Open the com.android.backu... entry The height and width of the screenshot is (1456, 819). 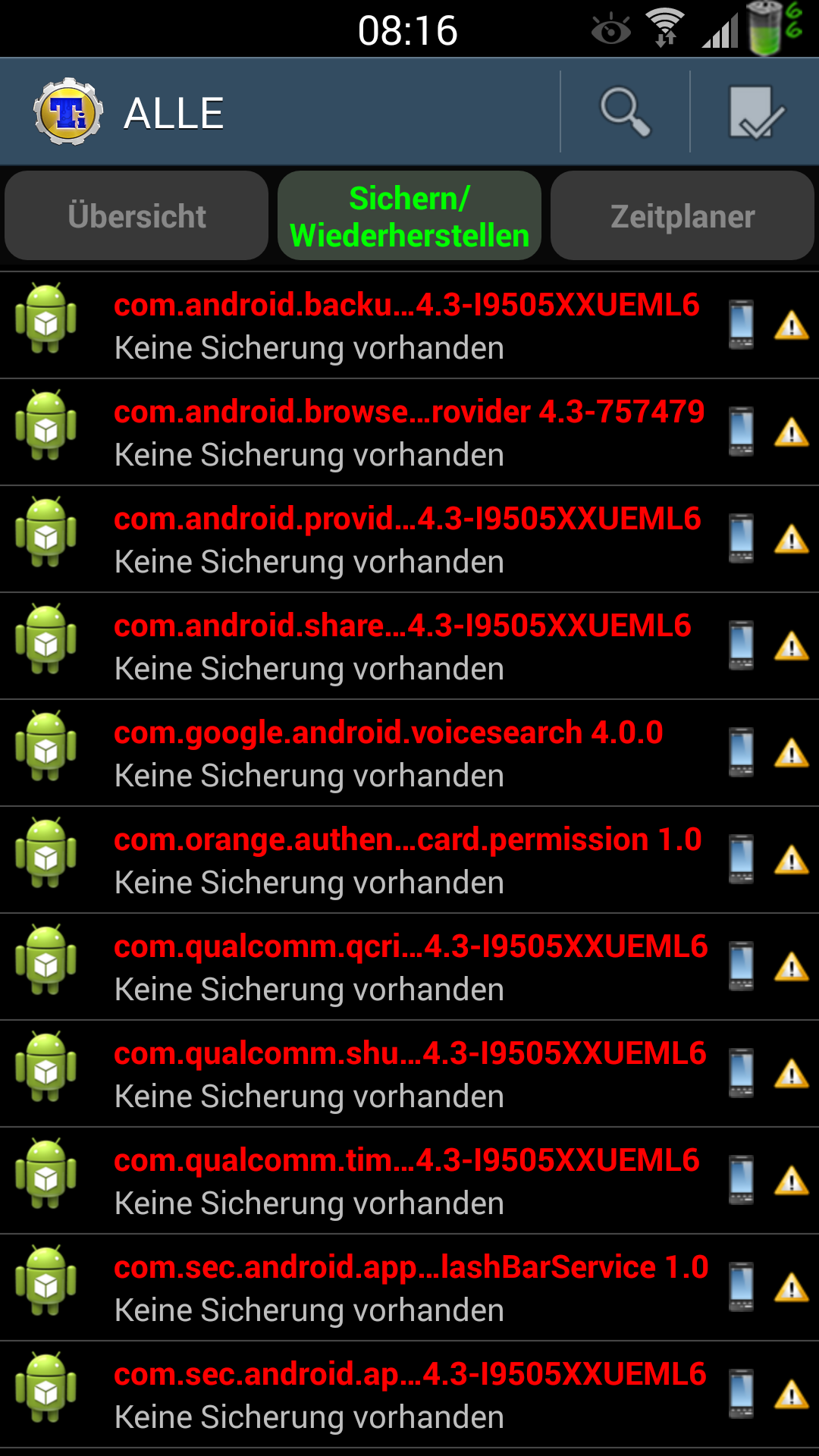(x=409, y=325)
